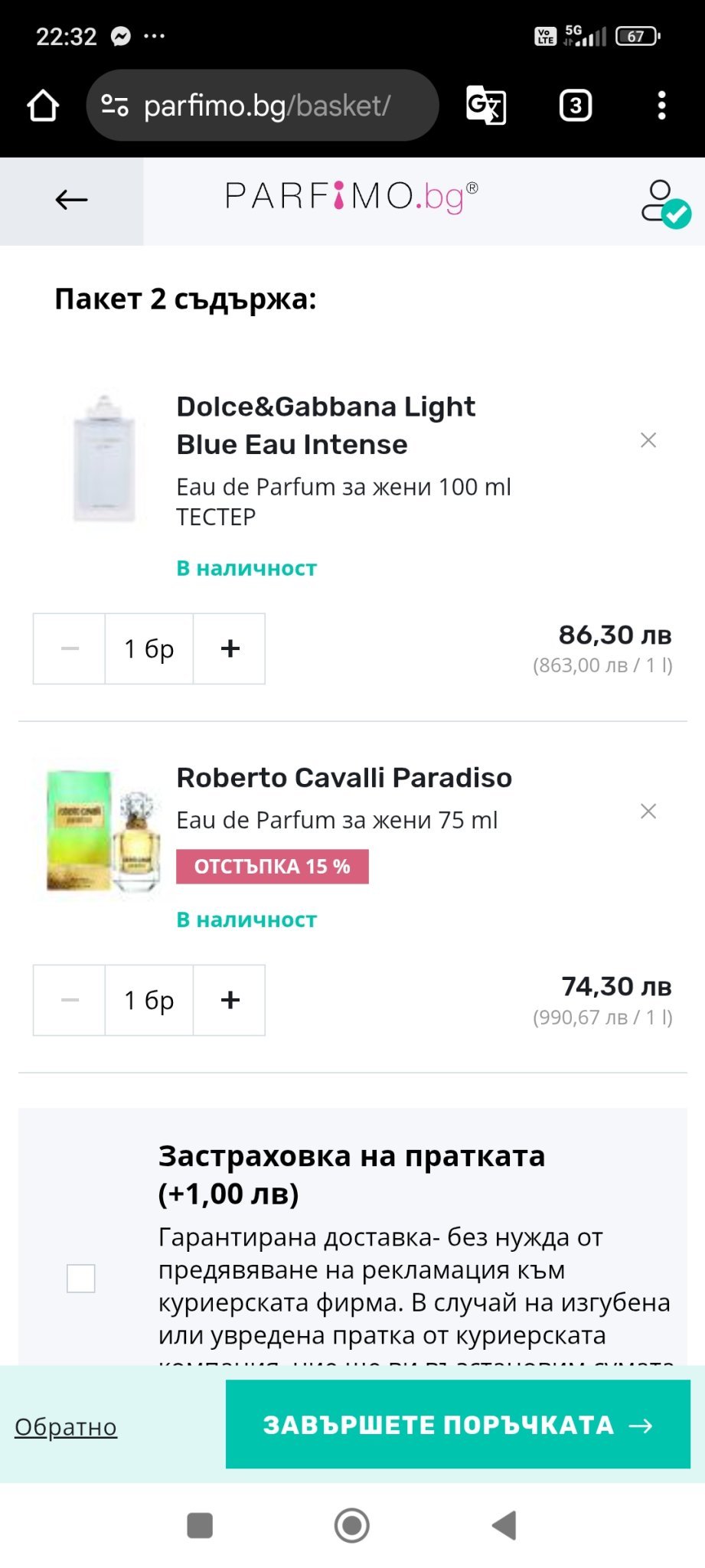This screenshot has width=705, height=1568.
Task: Open the Dolce&Gabbana Light Blue Eau Intense product
Action: click(x=326, y=425)
